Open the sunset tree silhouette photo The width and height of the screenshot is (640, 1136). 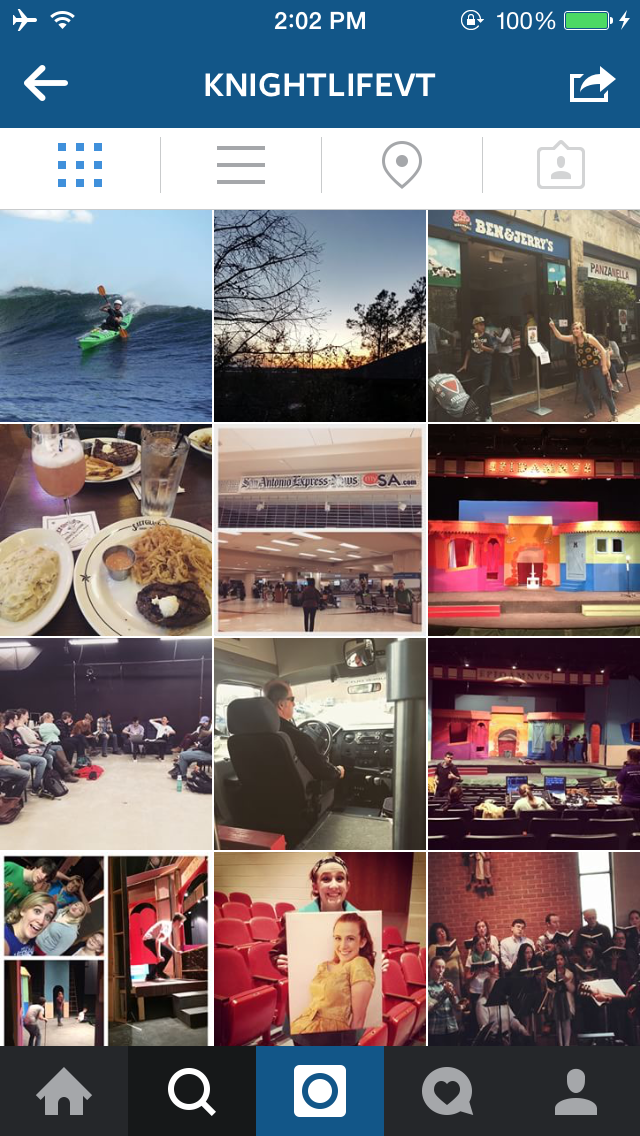tap(320, 315)
